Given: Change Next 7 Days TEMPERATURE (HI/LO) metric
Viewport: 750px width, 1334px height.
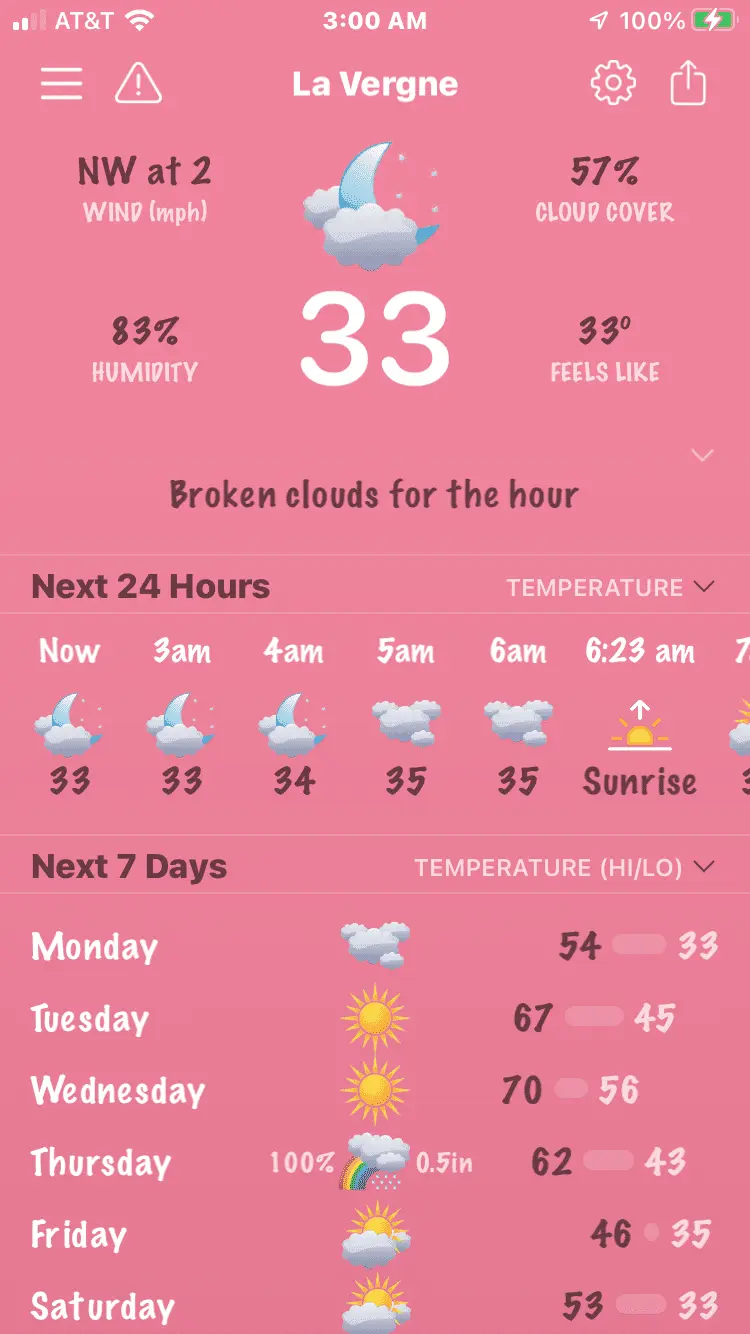Looking at the screenshot, I should pyautogui.click(x=565, y=867).
